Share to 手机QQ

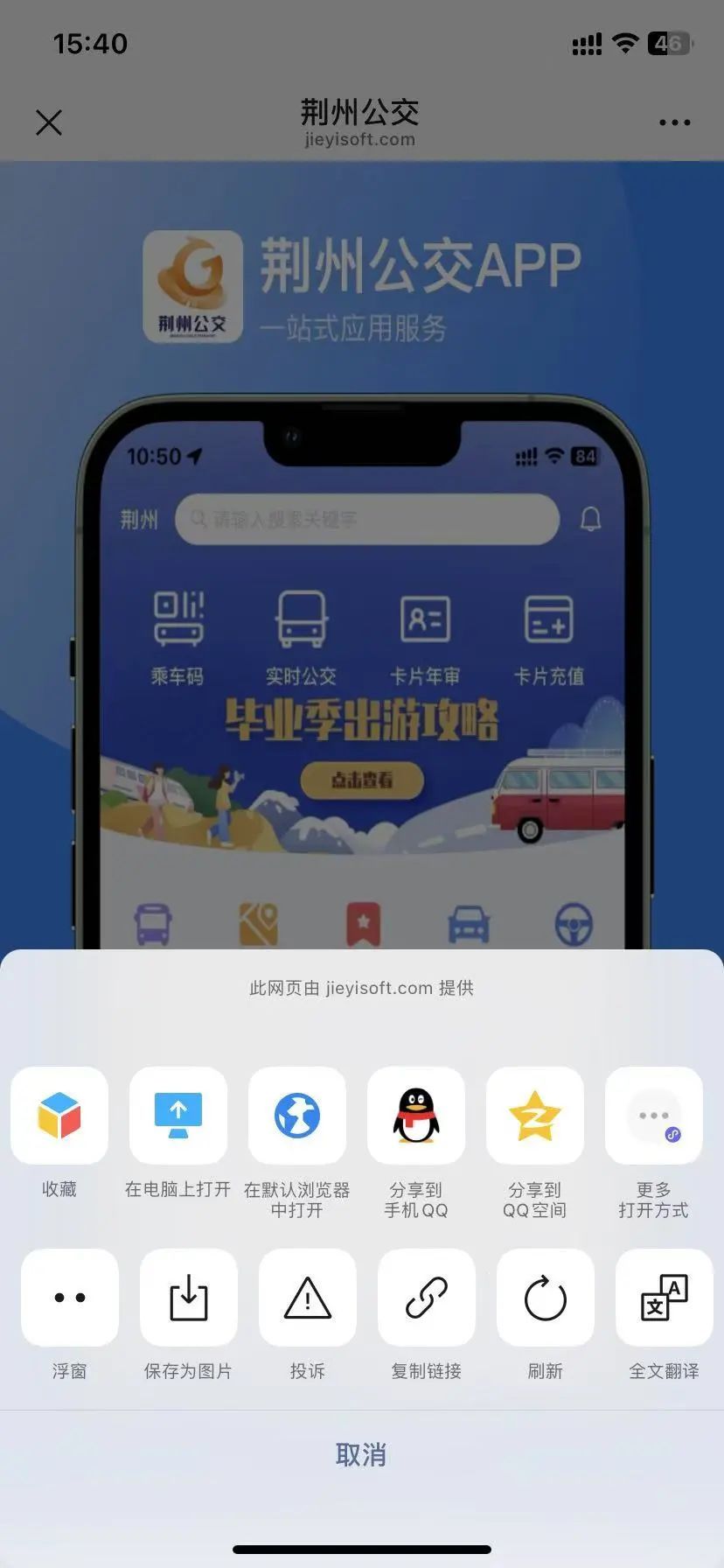tap(416, 1116)
